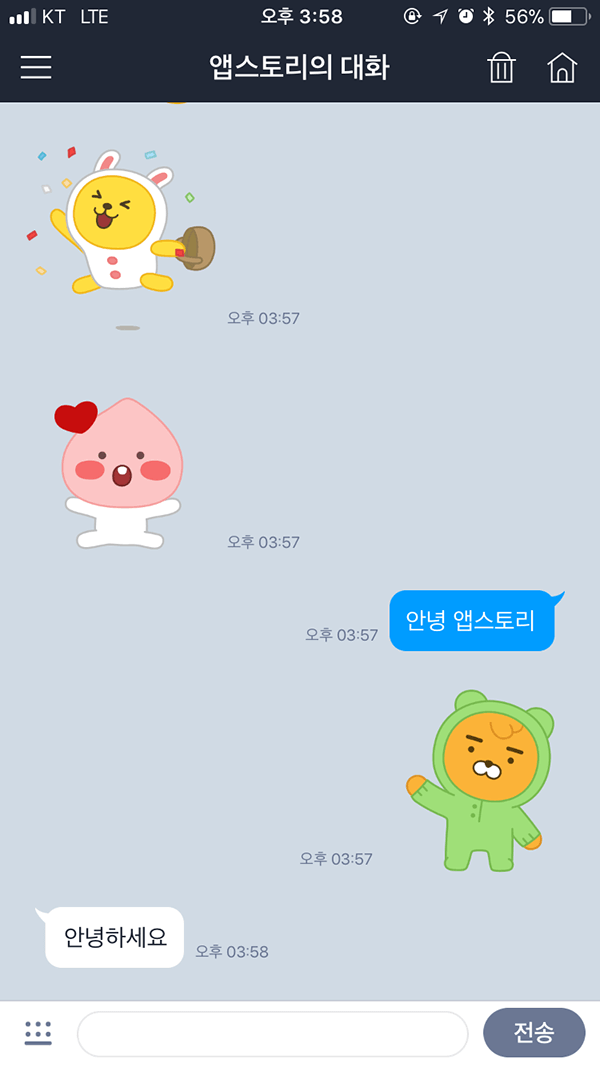Go to the home screen icon
This screenshot has height=1067, width=600.
(562, 67)
